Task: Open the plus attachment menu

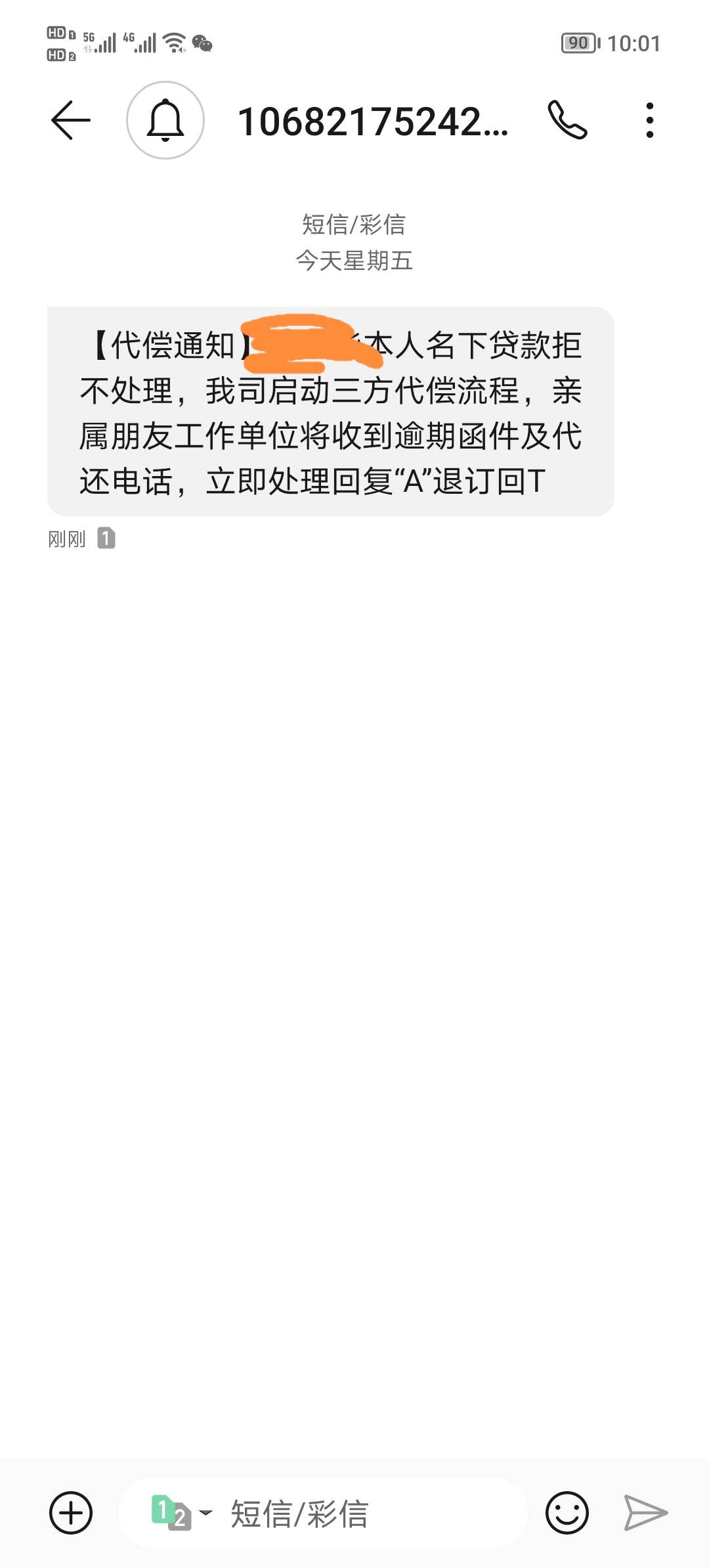Action: (x=71, y=1513)
